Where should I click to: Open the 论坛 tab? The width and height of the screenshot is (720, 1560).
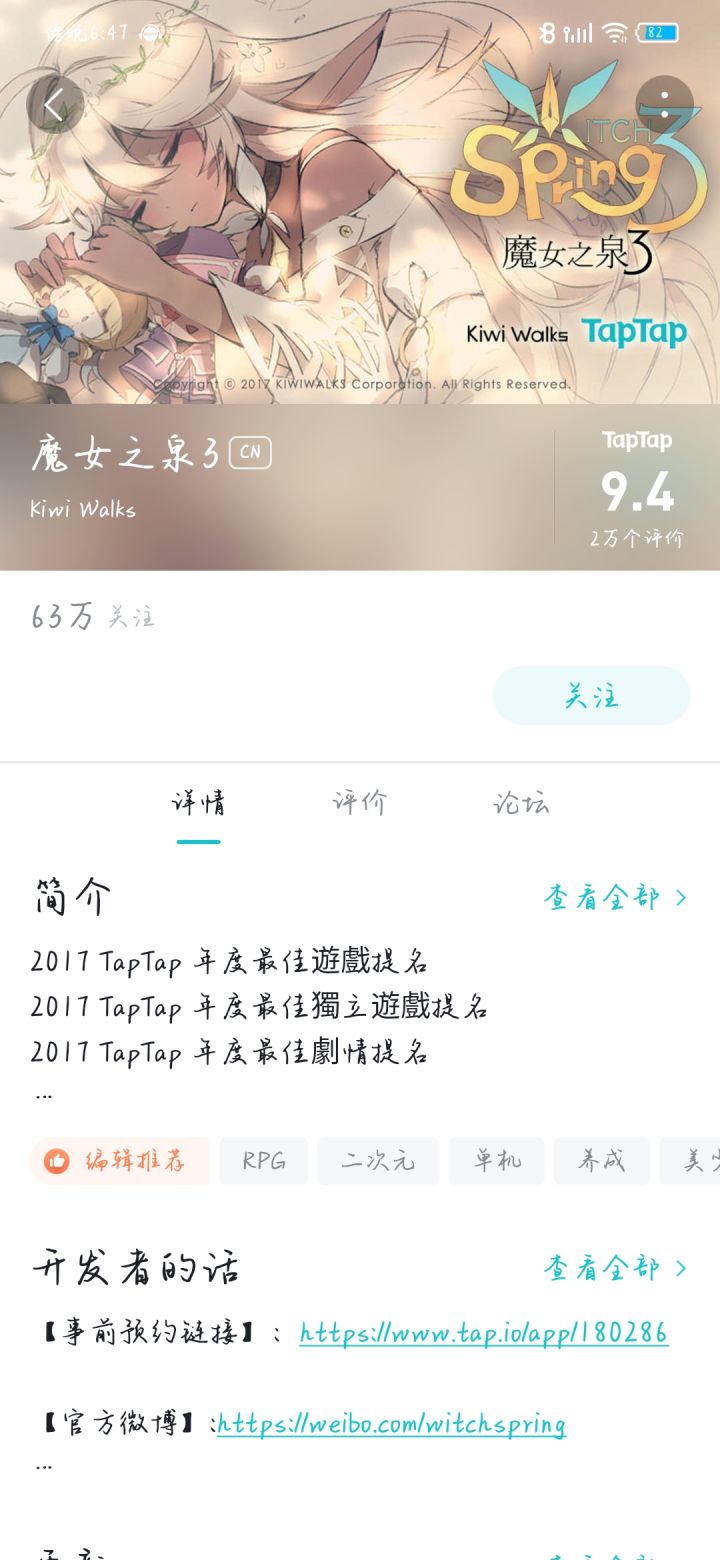[x=520, y=803]
